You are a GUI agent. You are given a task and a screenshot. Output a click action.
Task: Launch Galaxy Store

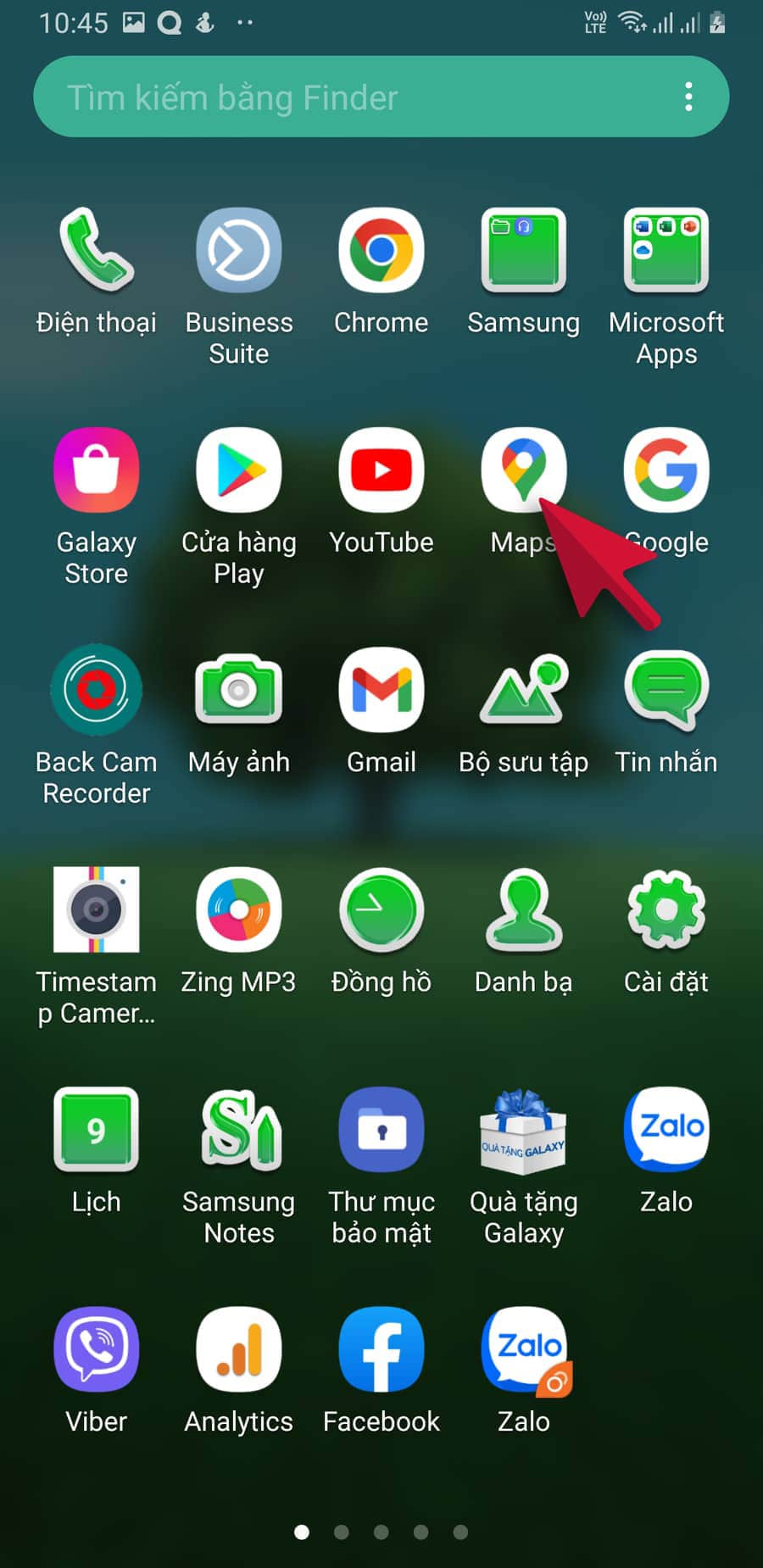[97, 470]
